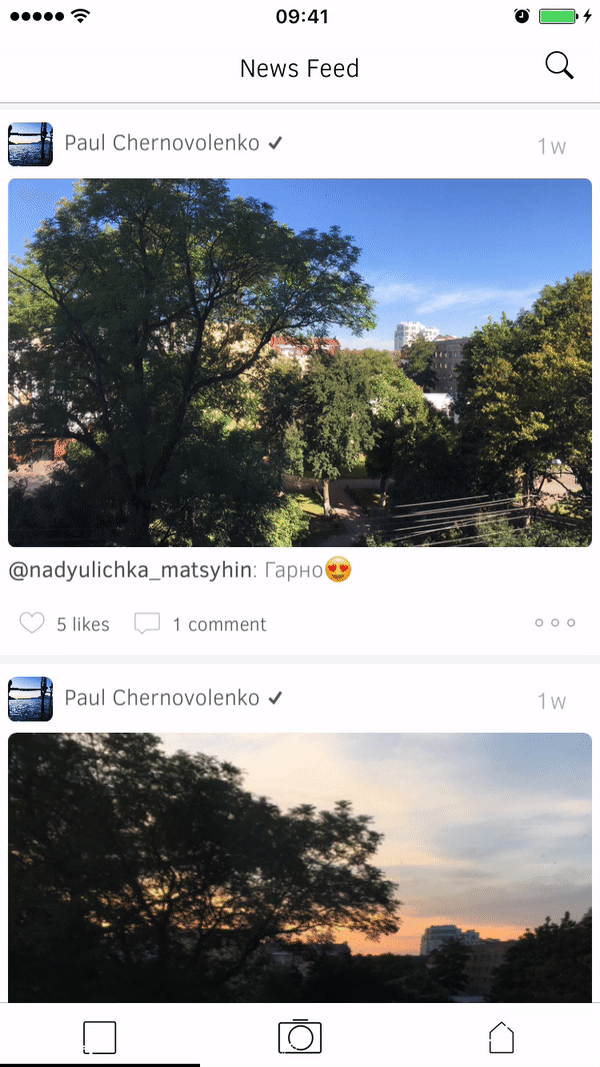Switch to the home tab

click(x=501, y=1037)
